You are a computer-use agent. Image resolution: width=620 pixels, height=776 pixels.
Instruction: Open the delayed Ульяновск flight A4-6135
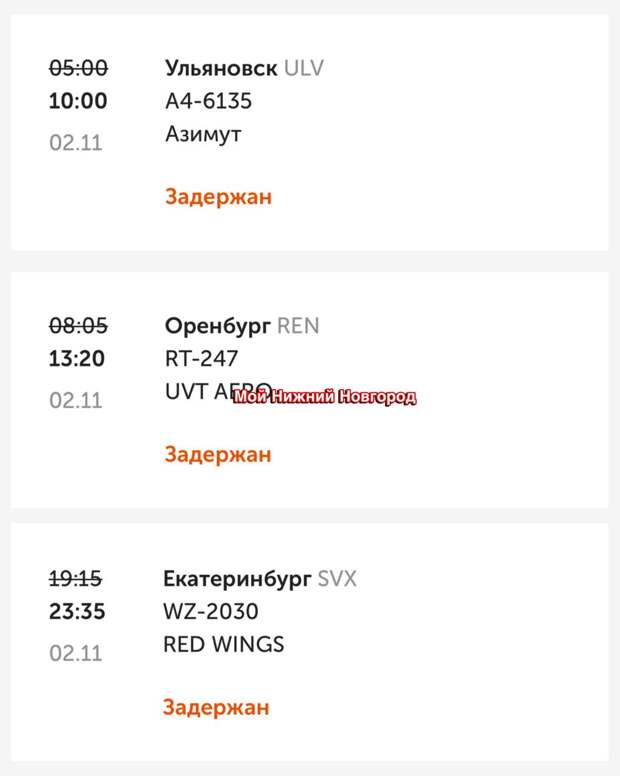tap(309, 132)
